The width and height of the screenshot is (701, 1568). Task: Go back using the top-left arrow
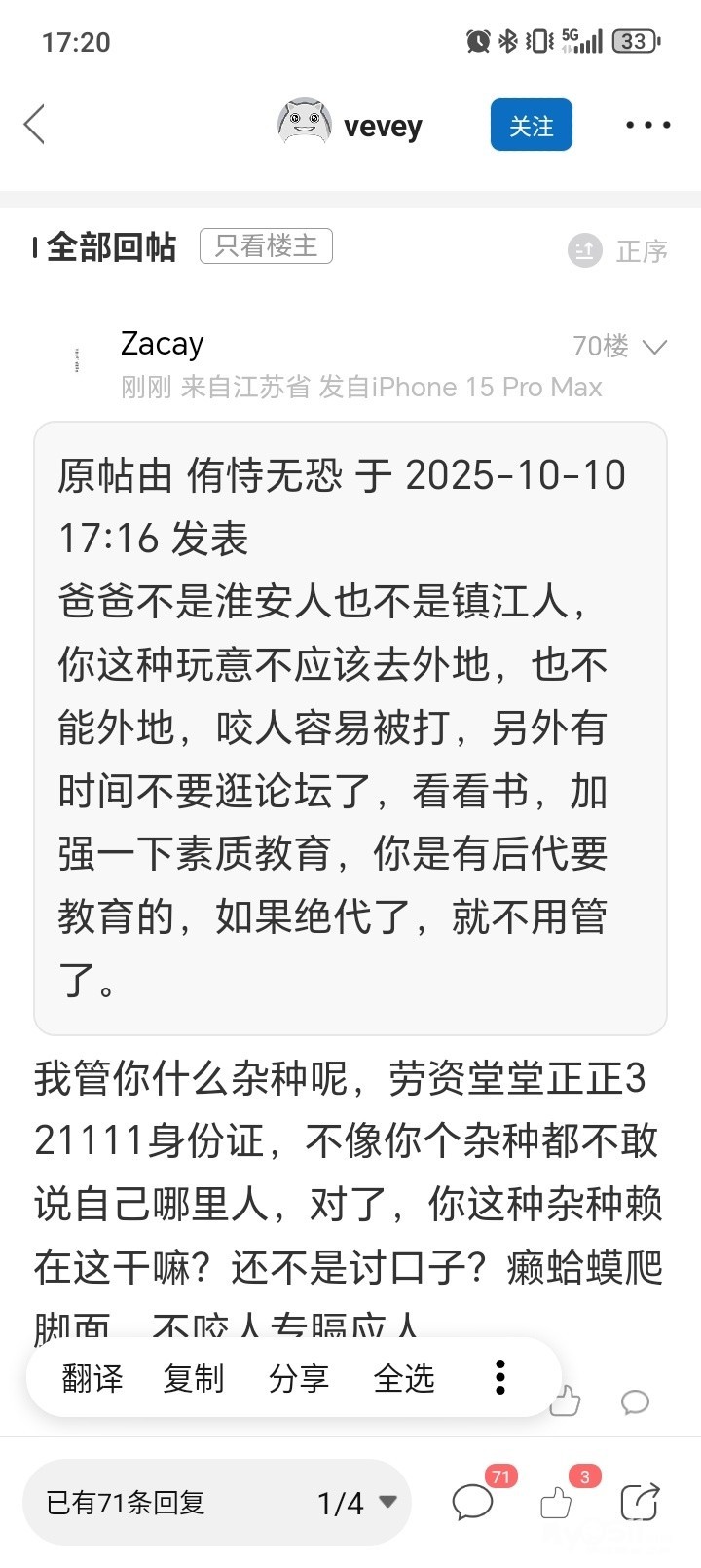[35, 125]
